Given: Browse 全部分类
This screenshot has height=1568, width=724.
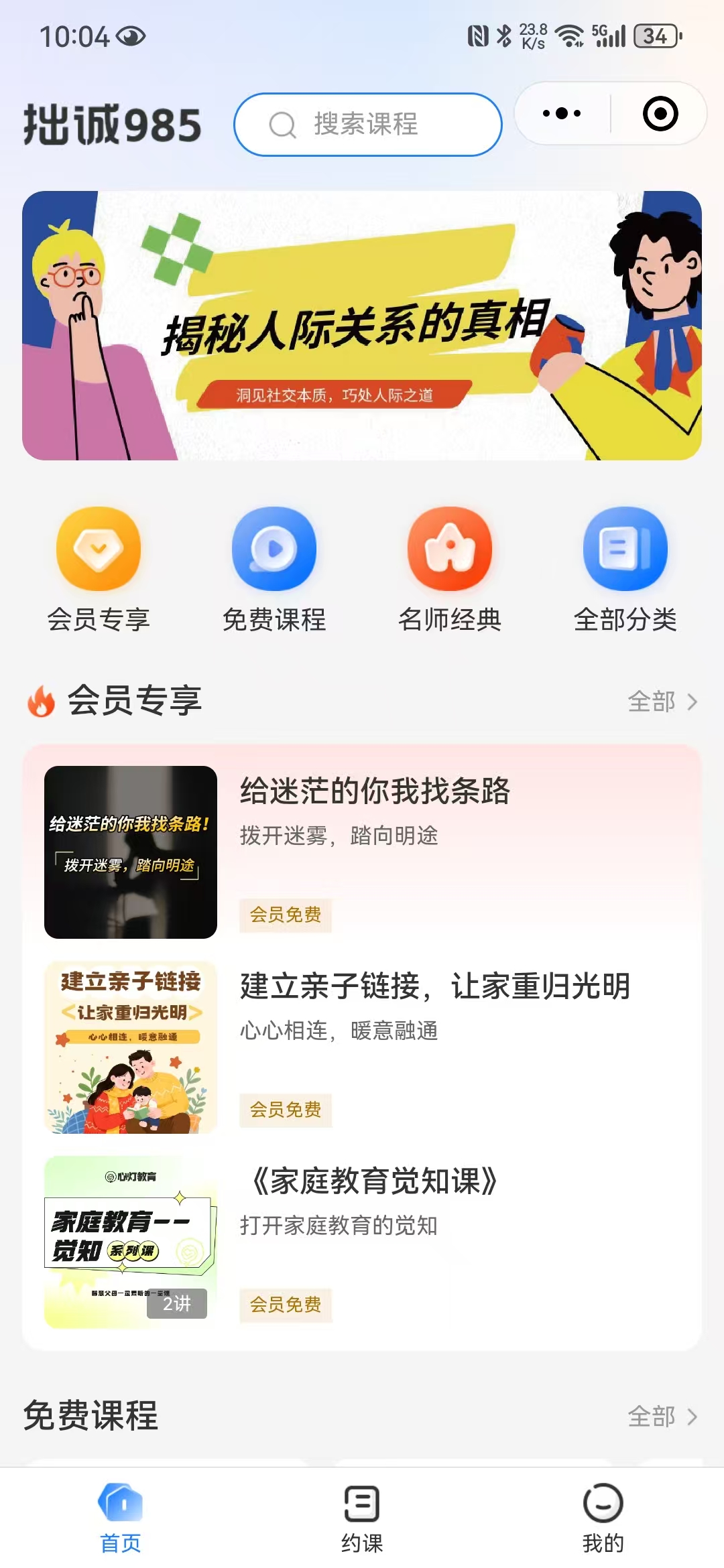Looking at the screenshot, I should coord(625,549).
